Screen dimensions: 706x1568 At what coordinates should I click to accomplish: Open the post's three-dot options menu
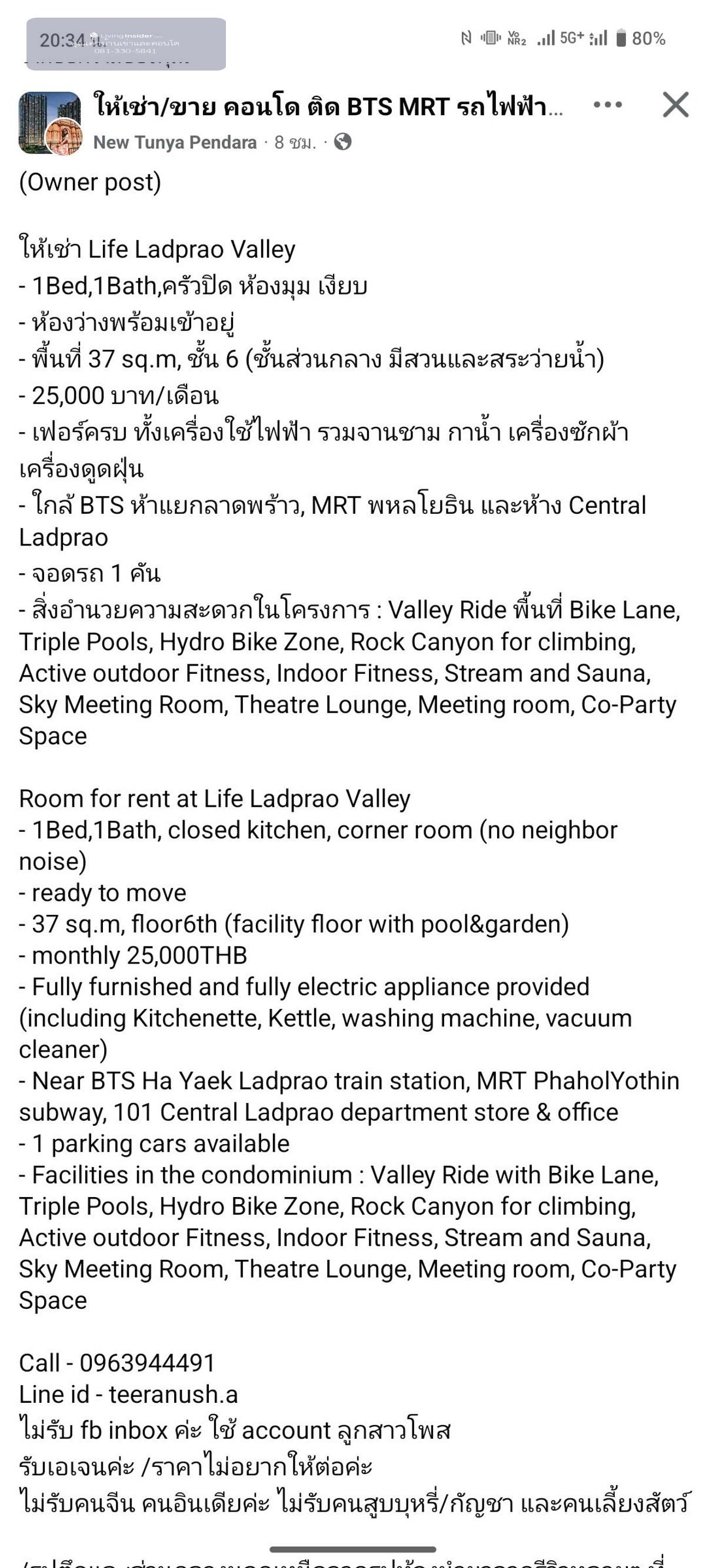click(x=607, y=105)
